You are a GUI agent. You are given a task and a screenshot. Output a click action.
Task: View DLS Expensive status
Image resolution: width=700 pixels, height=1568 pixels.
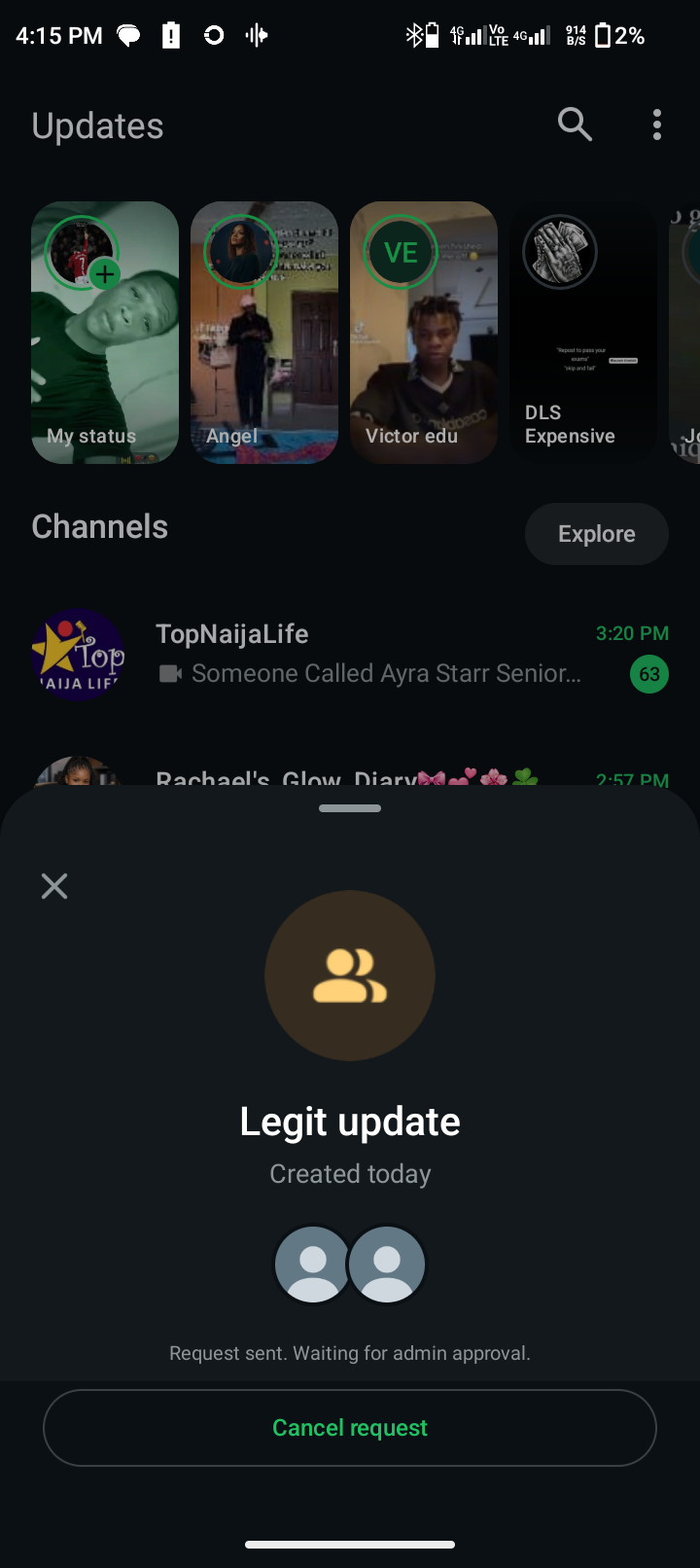583,333
